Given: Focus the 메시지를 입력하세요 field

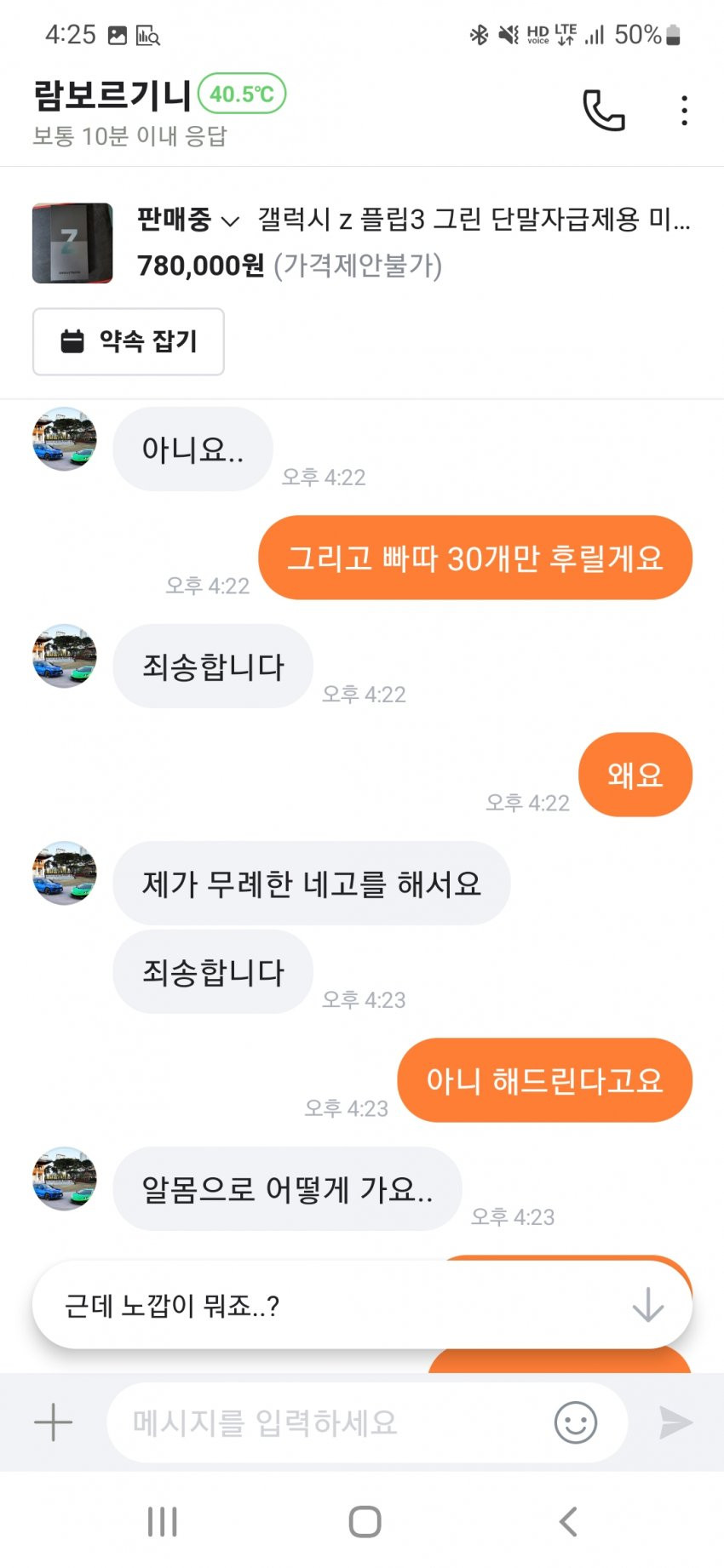Looking at the screenshot, I should 324,1422.
